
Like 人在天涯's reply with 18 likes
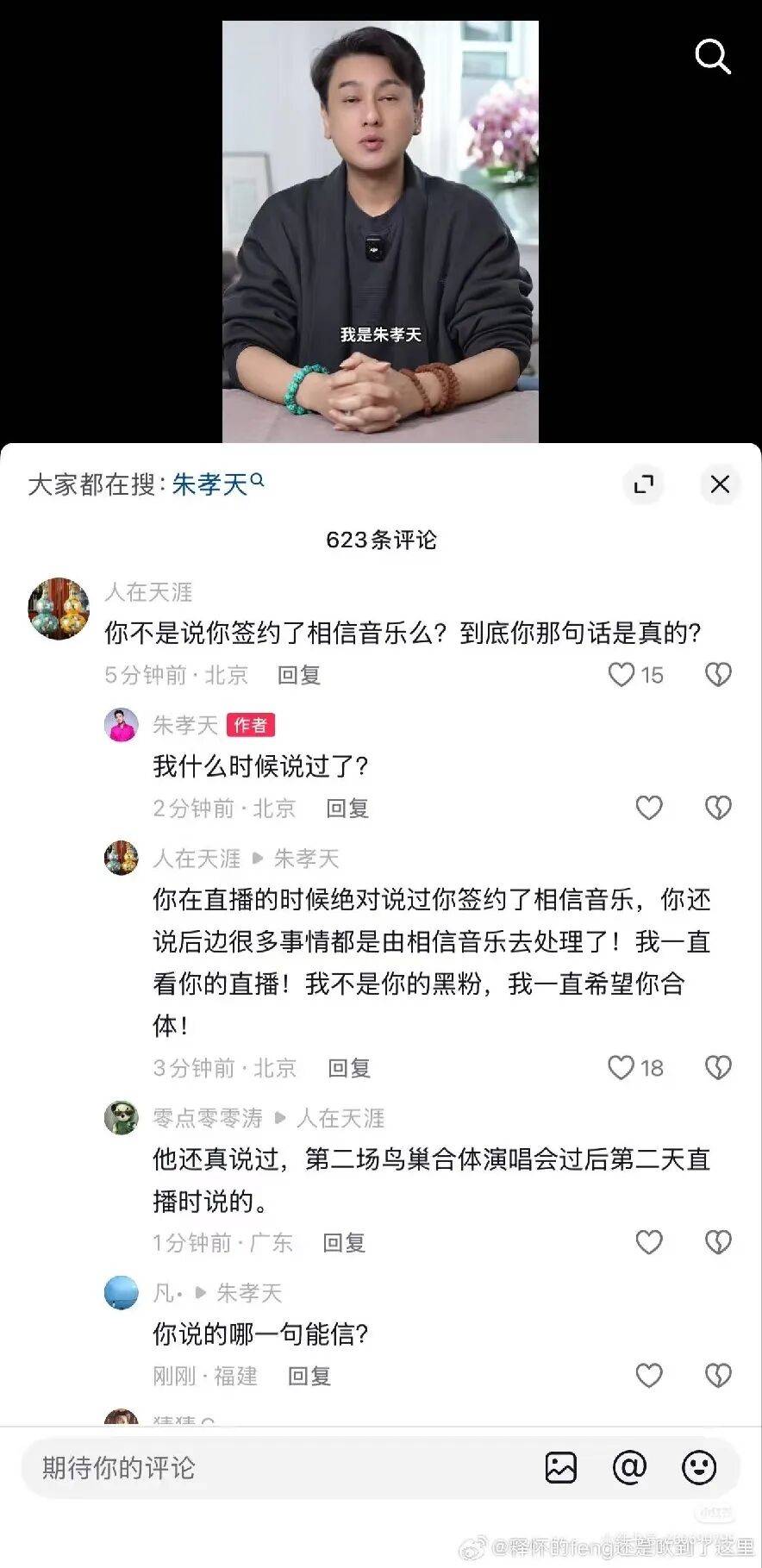(621, 1067)
